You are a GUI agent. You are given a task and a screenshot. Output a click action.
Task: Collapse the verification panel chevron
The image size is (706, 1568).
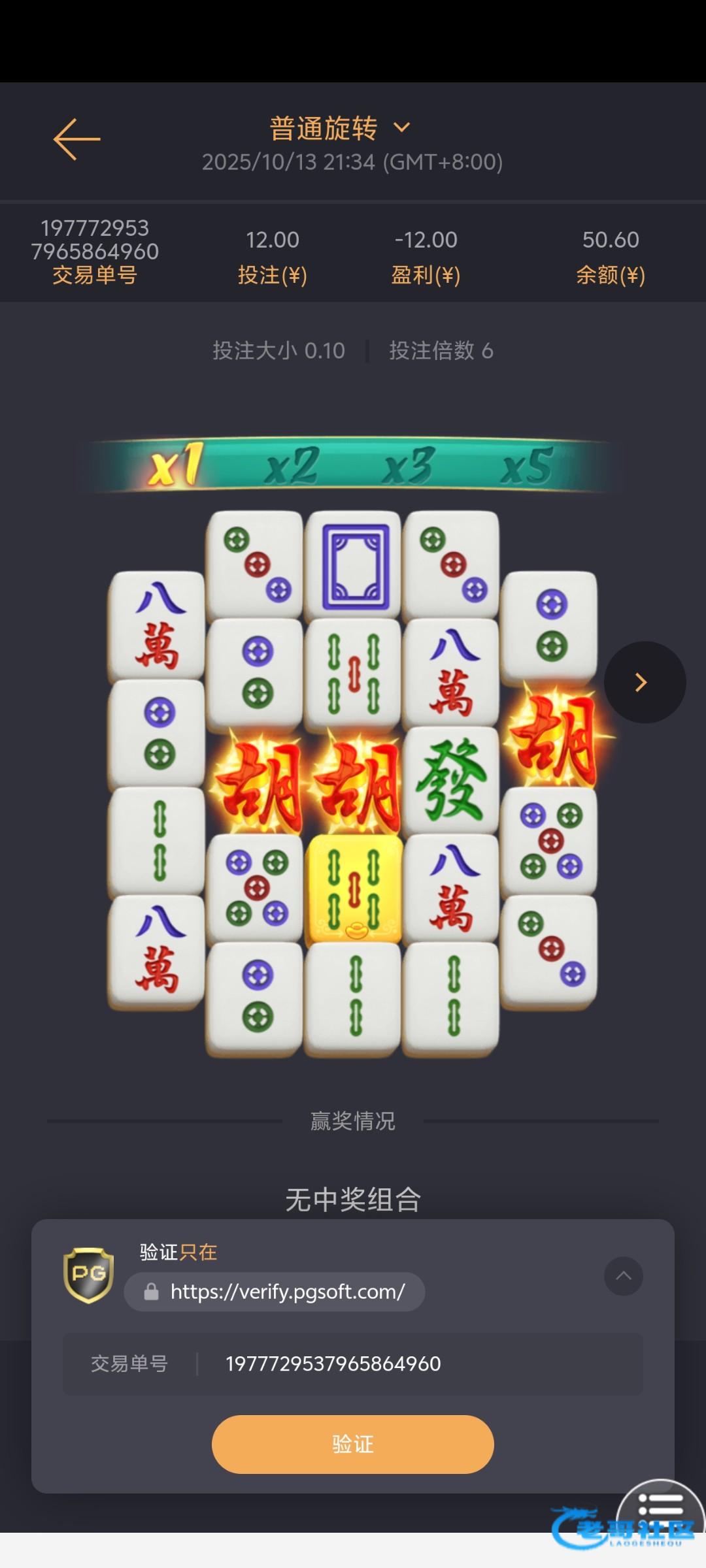623,1275
